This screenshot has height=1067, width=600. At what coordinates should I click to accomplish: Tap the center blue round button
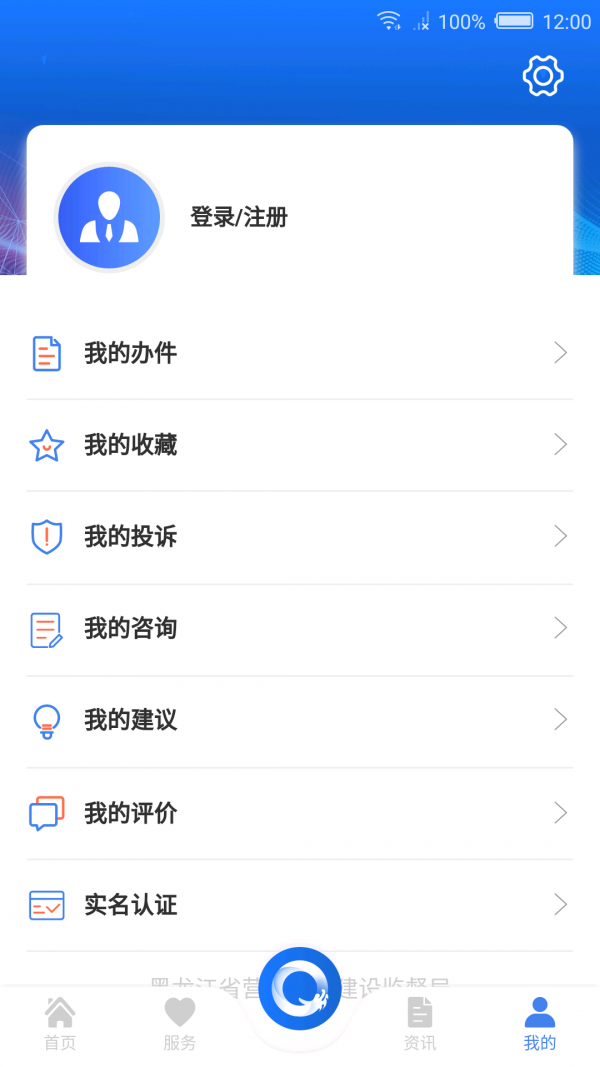pyautogui.click(x=300, y=988)
